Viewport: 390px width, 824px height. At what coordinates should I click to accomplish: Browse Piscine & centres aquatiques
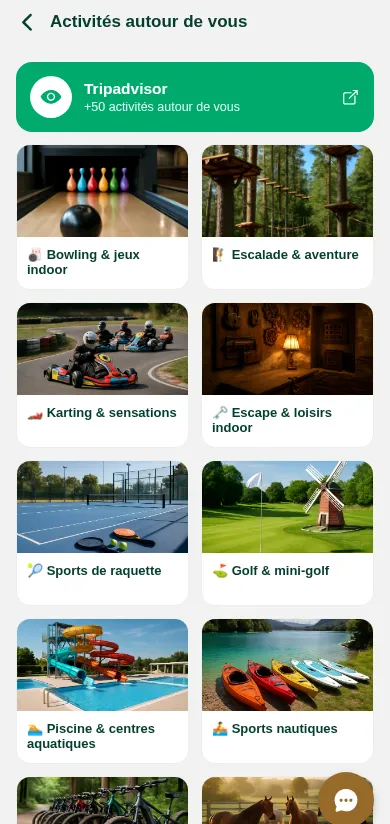(102, 691)
